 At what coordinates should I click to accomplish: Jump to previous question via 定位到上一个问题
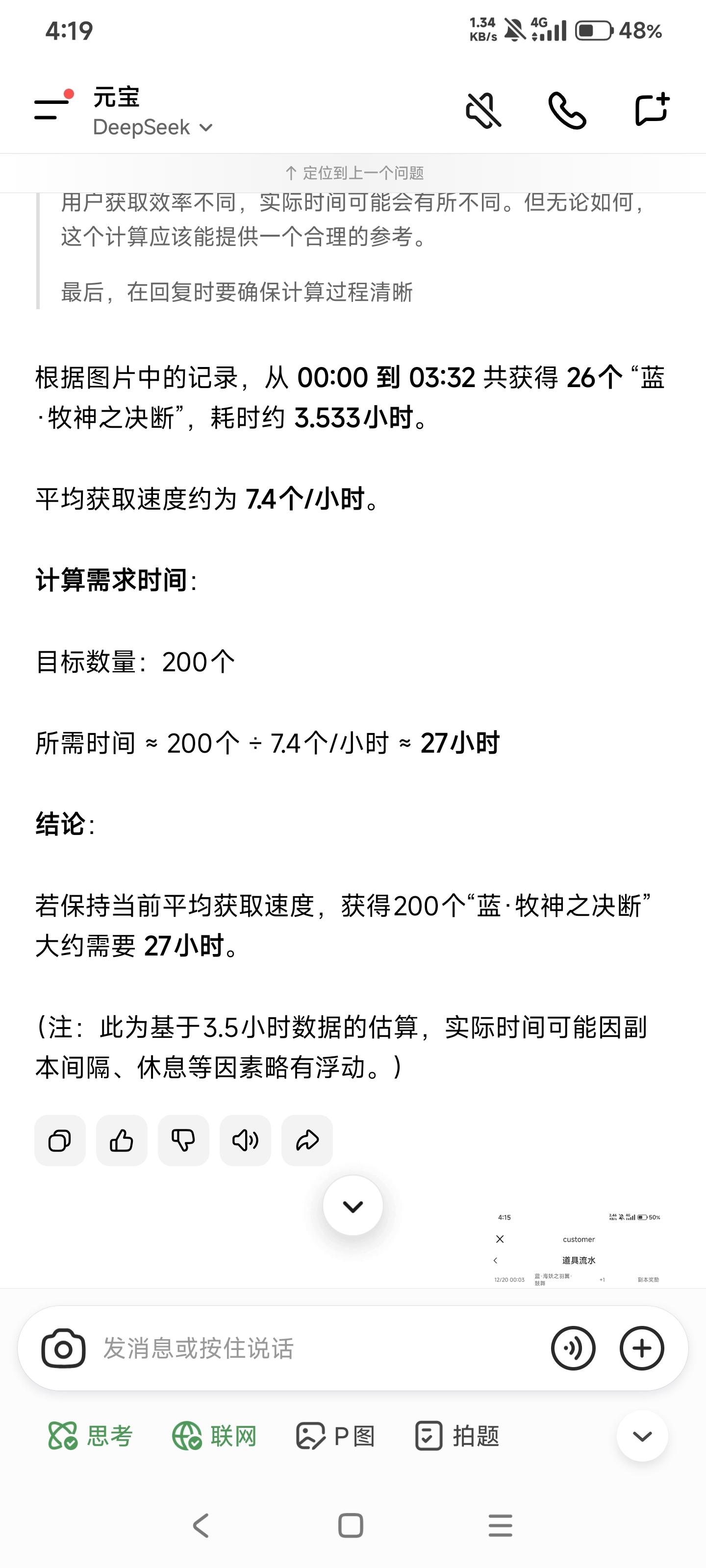354,173
